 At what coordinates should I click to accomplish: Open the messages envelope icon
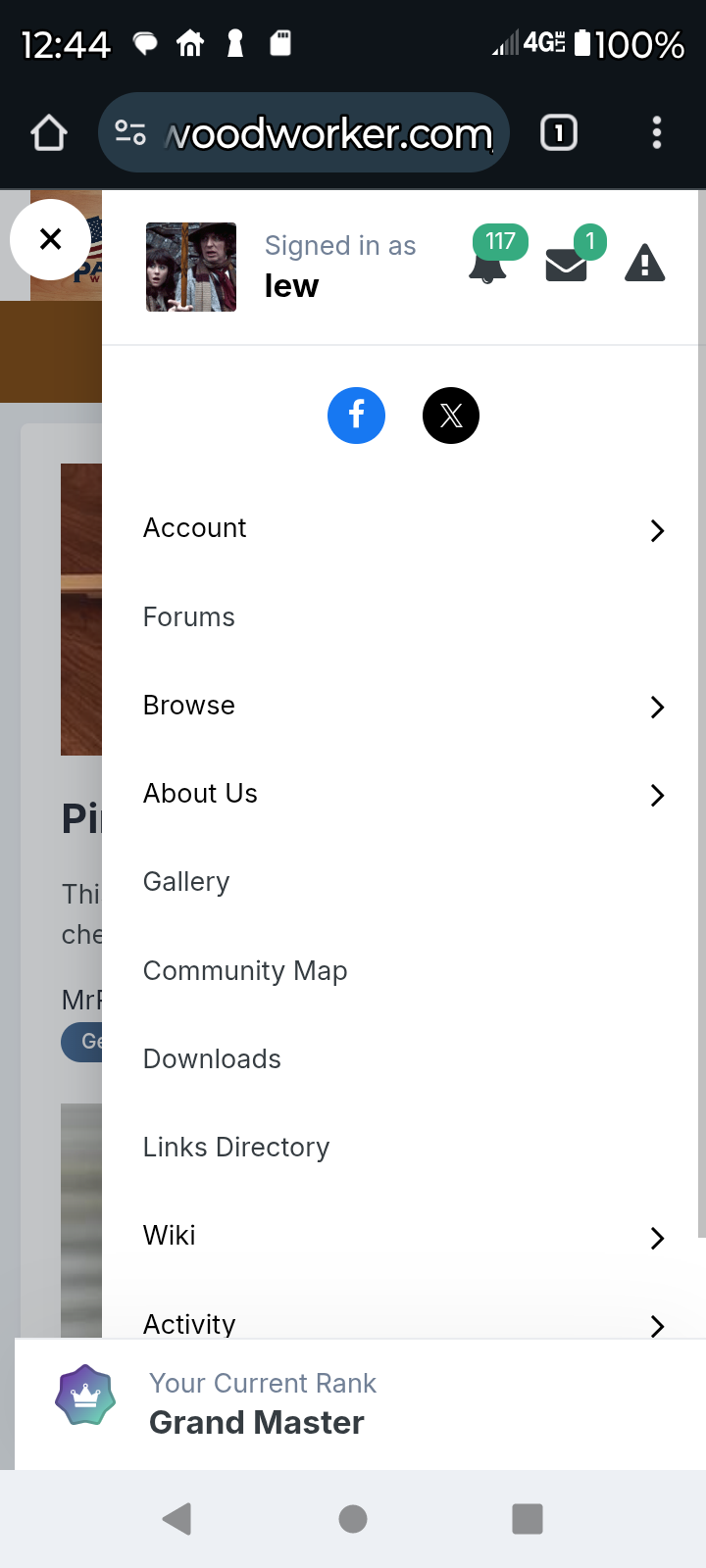566,265
